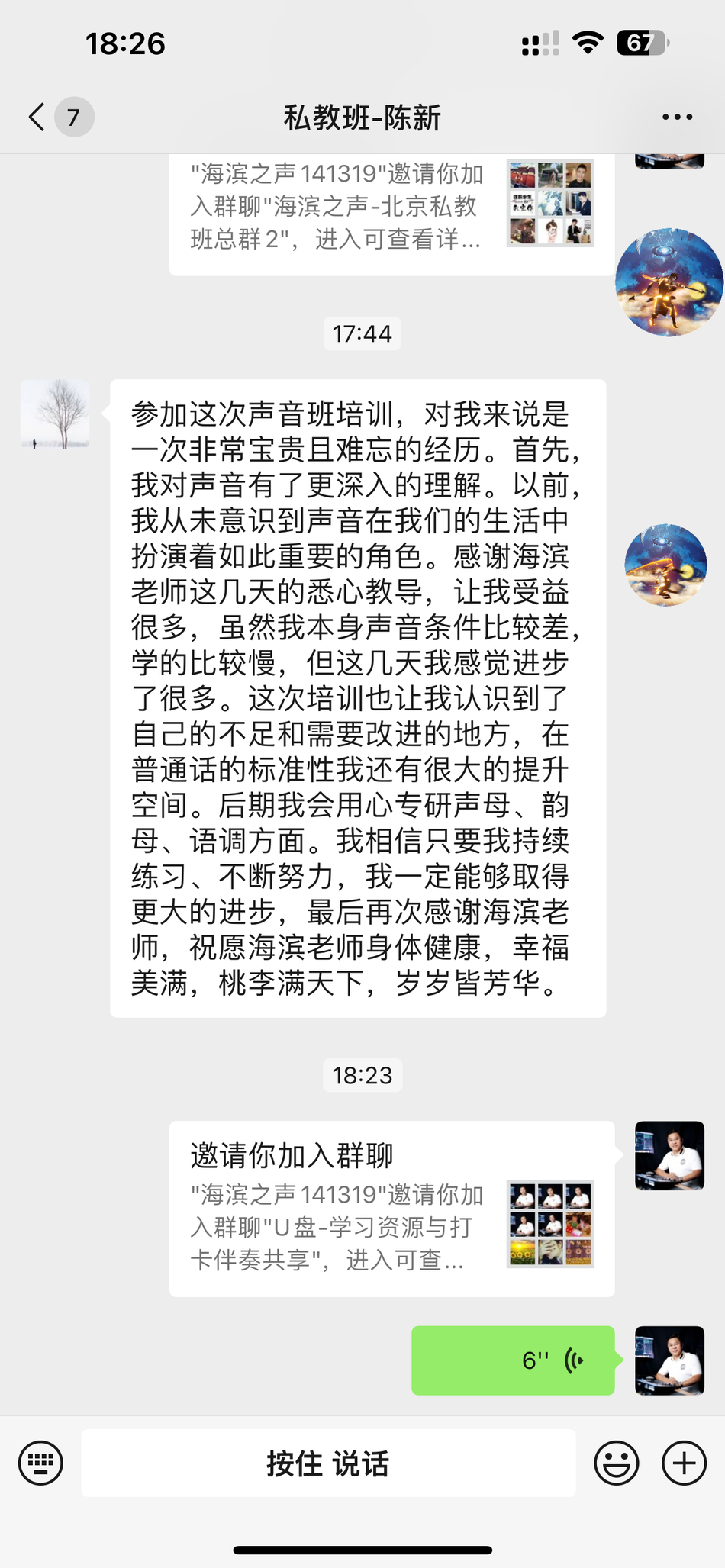
Task: View the profile of the tree-avatar sender
Action: [x=55, y=414]
